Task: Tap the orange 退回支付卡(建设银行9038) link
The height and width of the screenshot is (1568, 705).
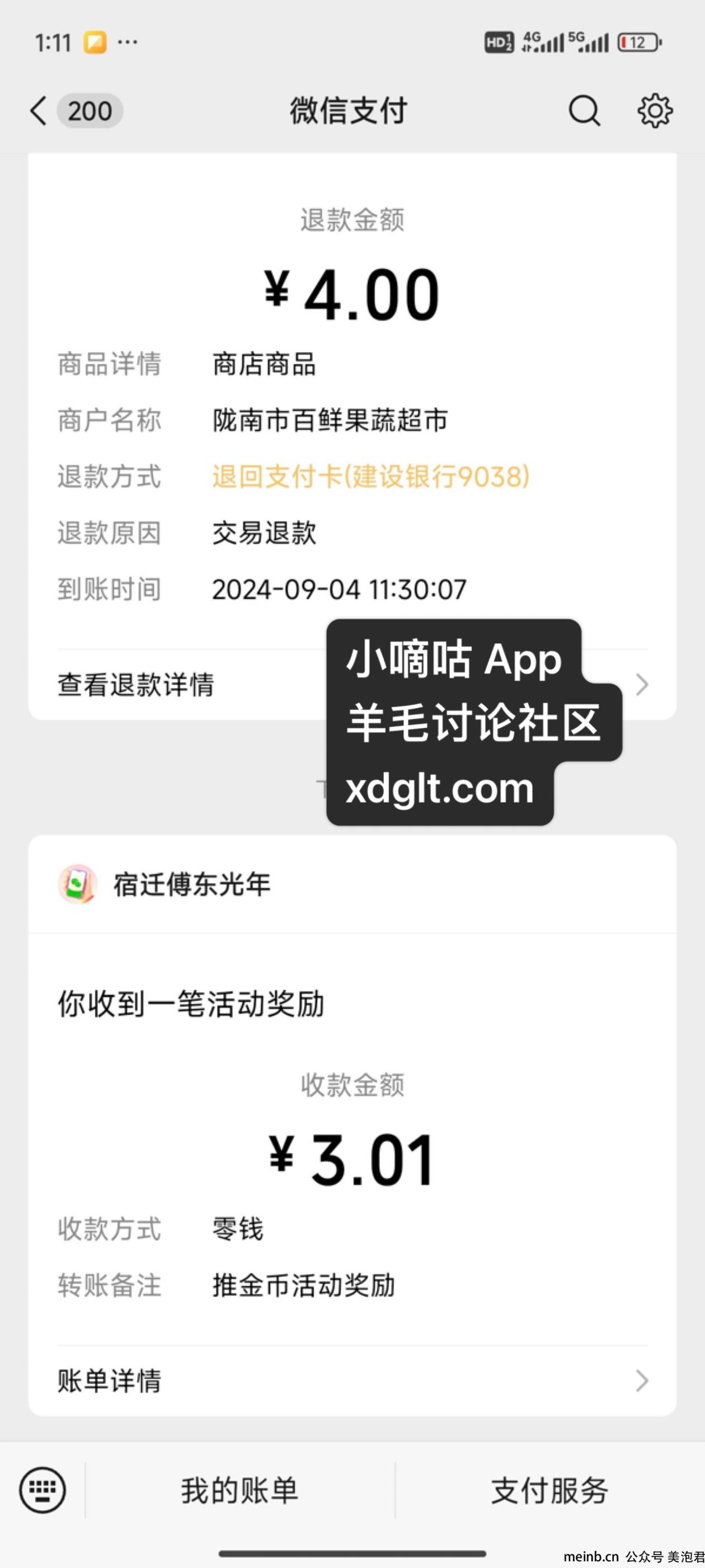Action: point(371,477)
